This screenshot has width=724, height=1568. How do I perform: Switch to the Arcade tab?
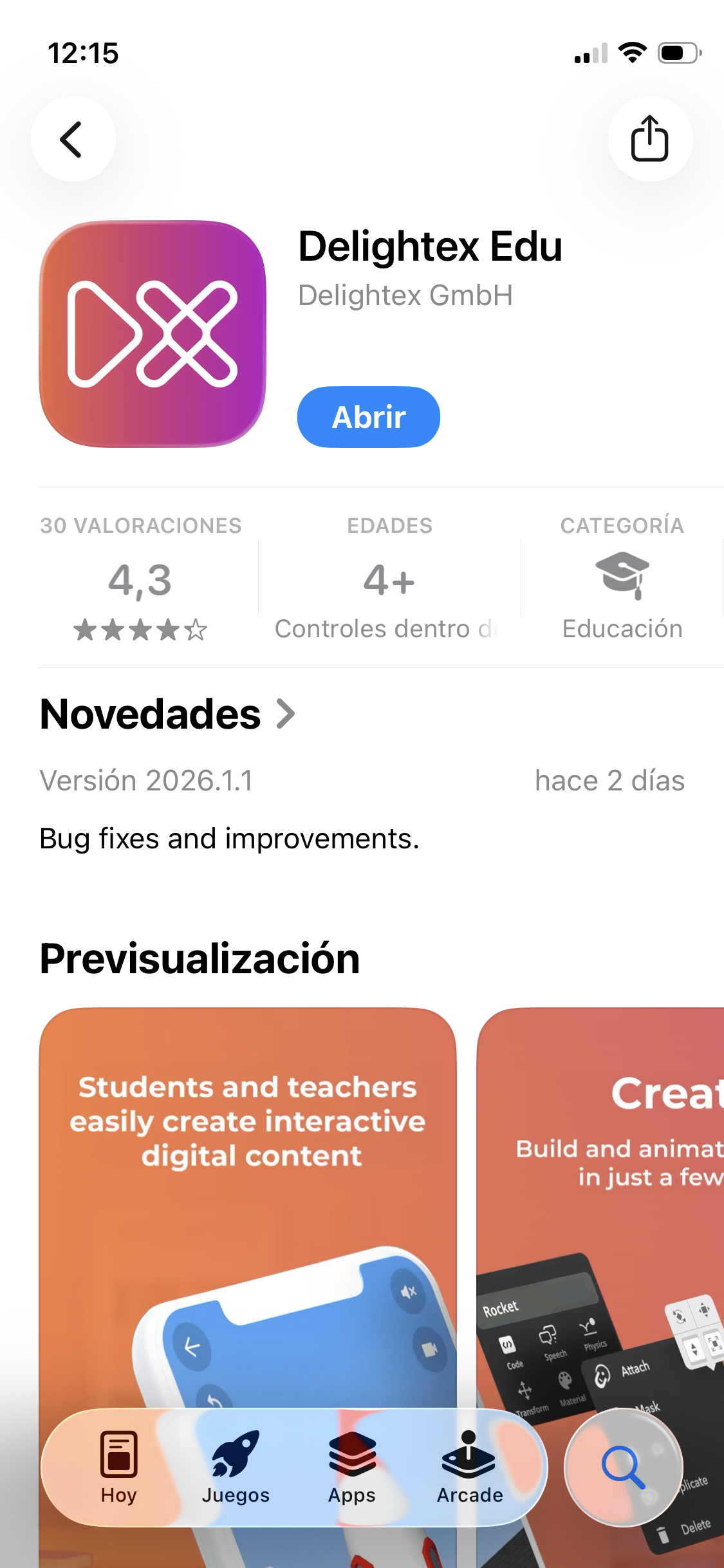click(470, 1468)
